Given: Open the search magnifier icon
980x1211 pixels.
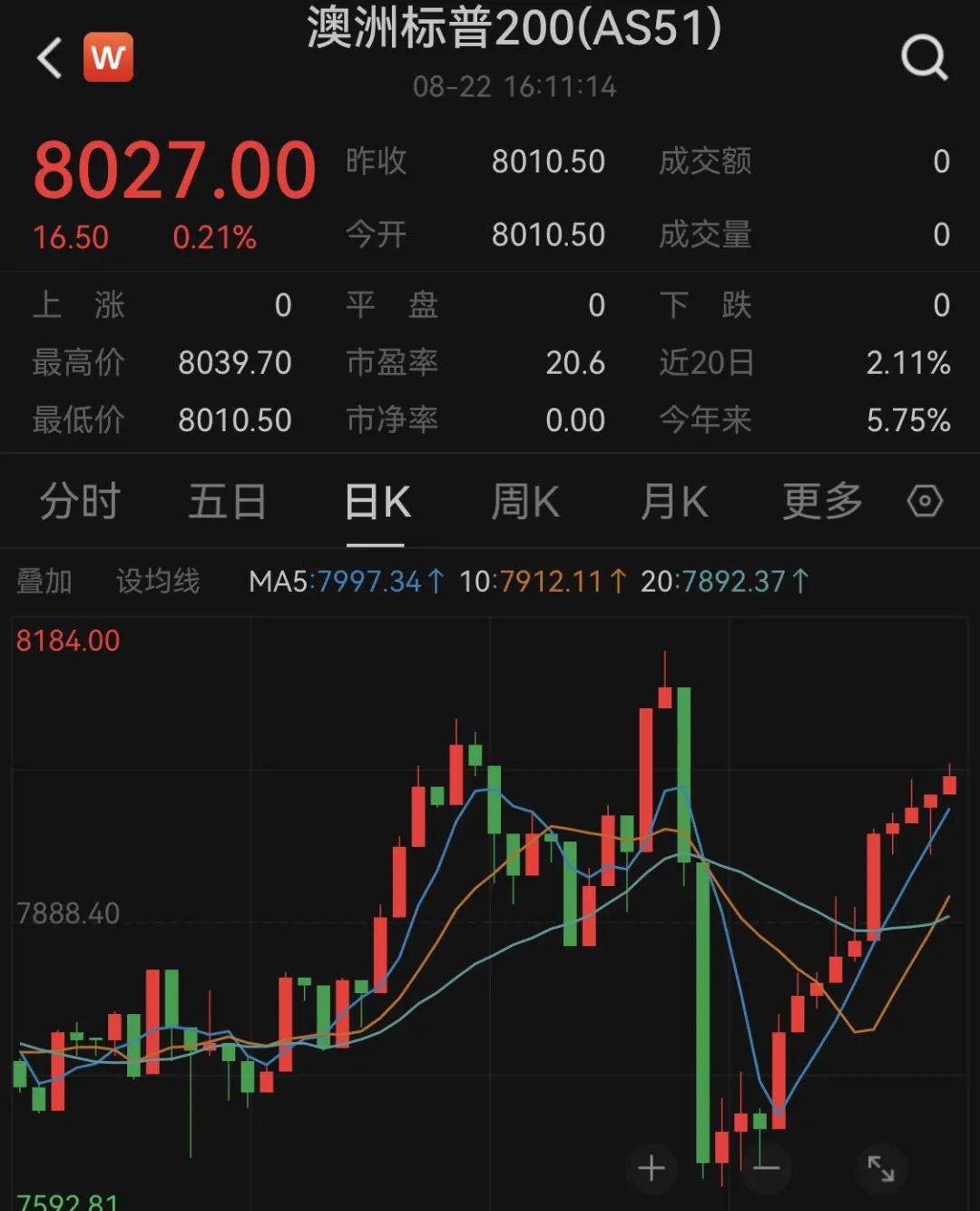Looking at the screenshot, I should [x=924, y=58].
